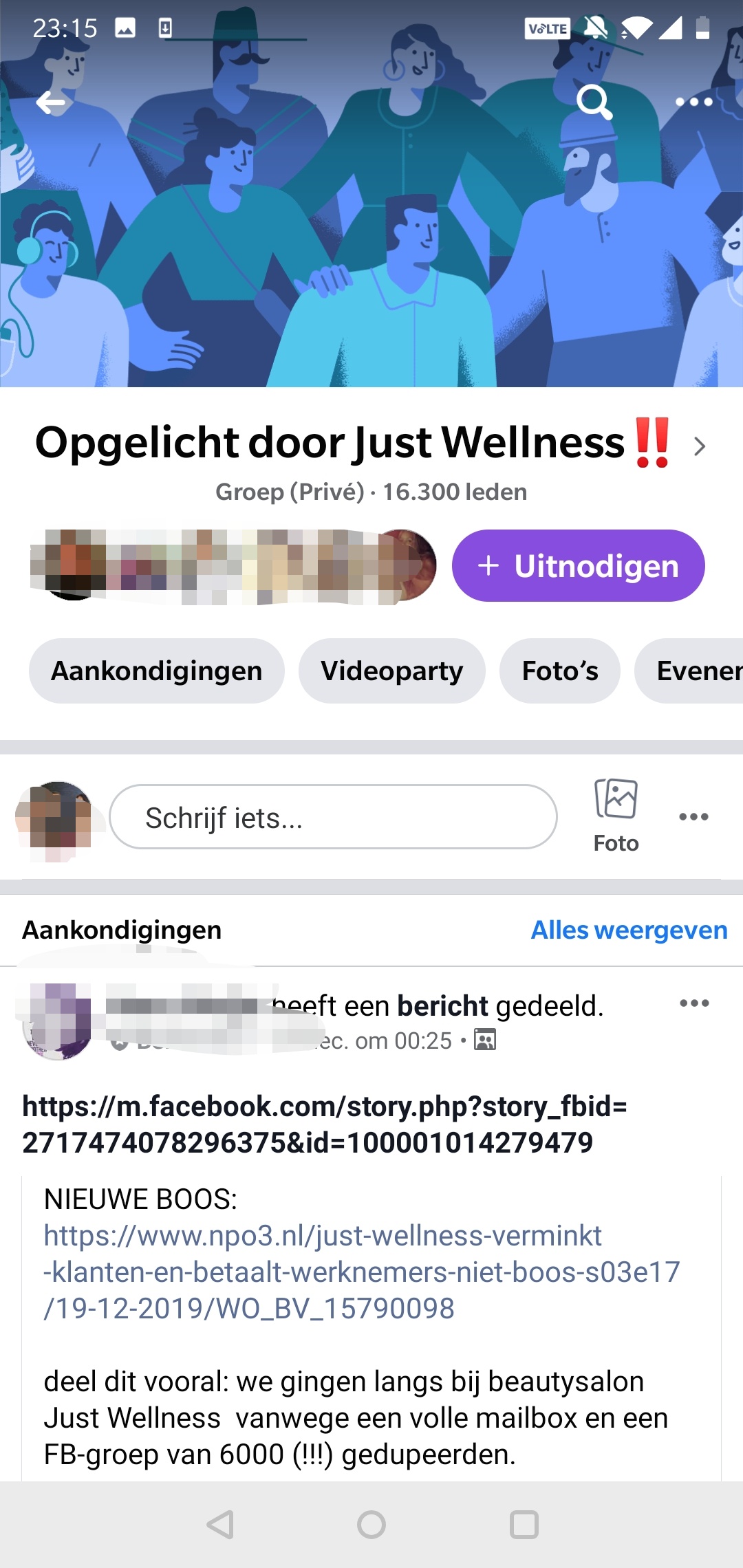Open group details via the title chevron
The image size is (743, 1568).
click(x=700, y=446)
